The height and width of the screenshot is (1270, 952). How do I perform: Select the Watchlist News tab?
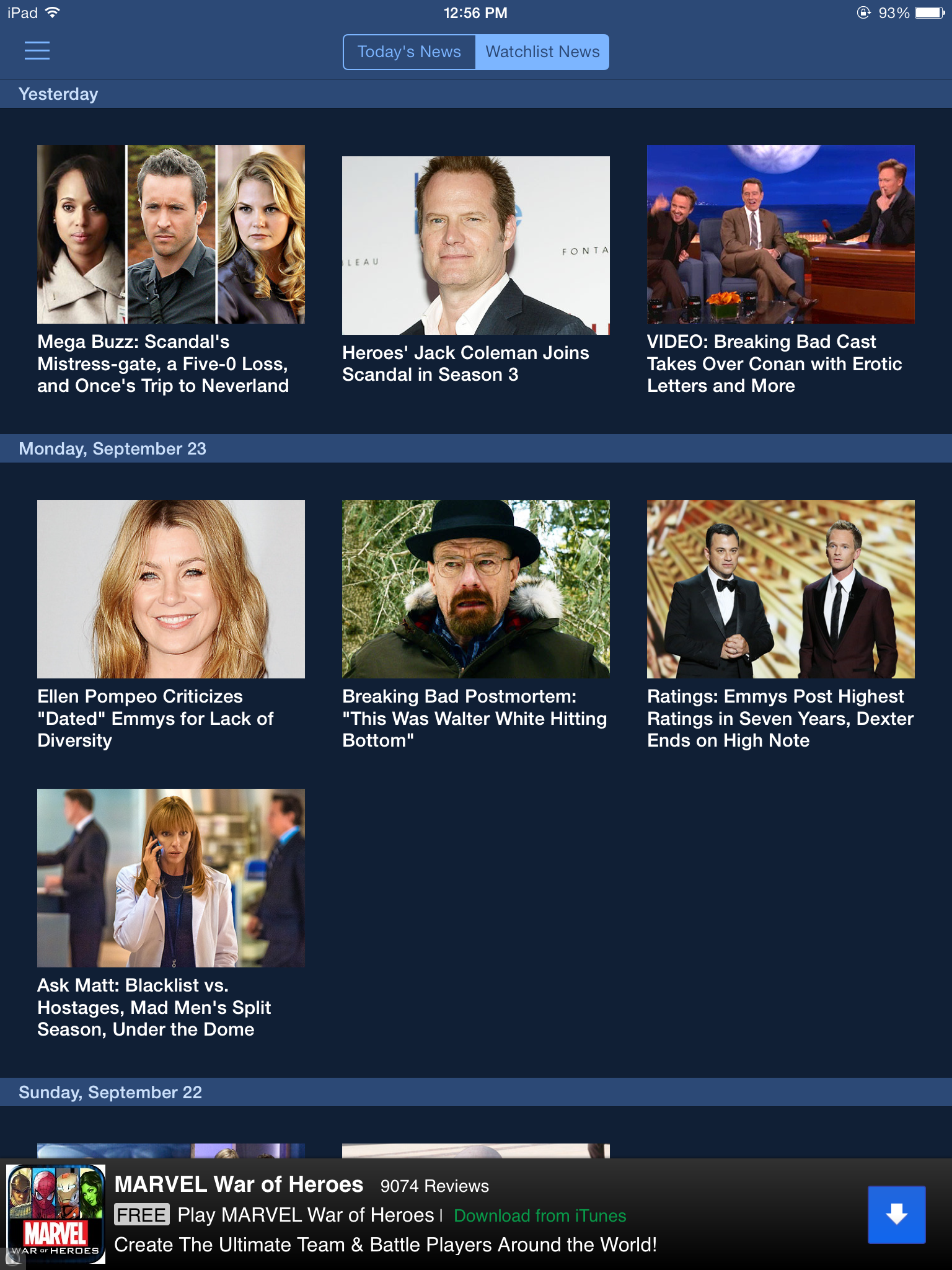point(542,52)
